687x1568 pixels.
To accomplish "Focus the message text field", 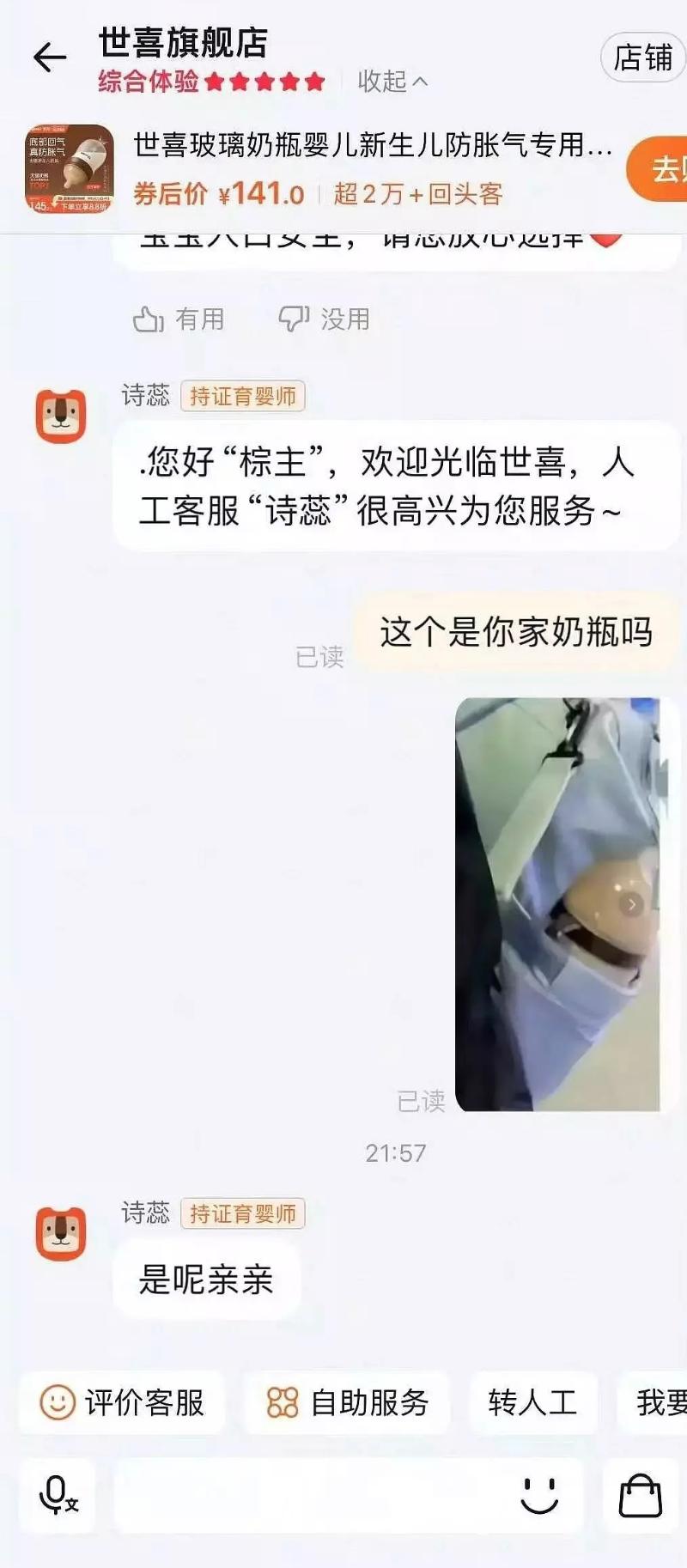I will pos(309,1496).
